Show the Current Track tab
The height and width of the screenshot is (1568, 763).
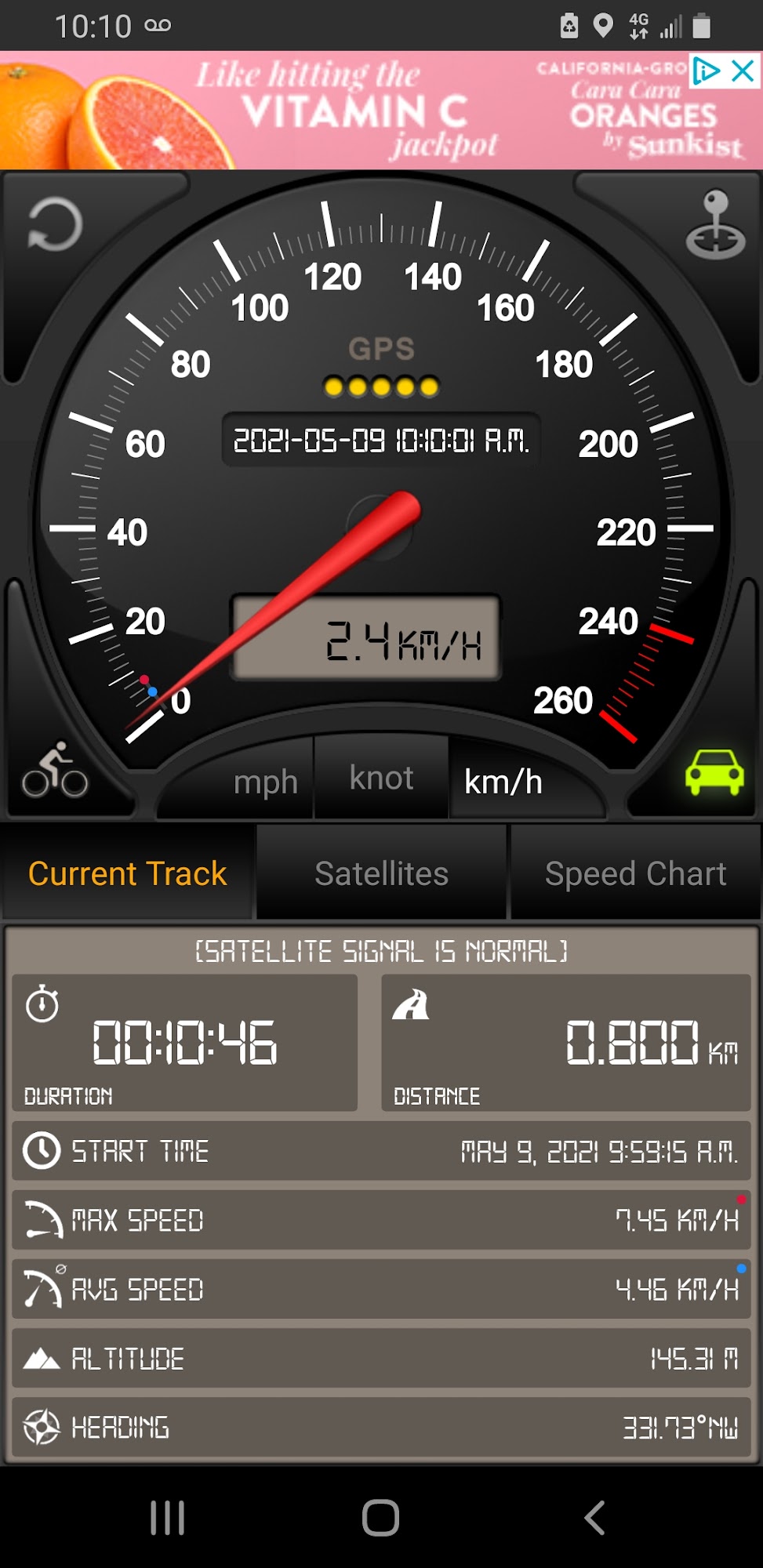pyautogui.click(x=127, y=873)
